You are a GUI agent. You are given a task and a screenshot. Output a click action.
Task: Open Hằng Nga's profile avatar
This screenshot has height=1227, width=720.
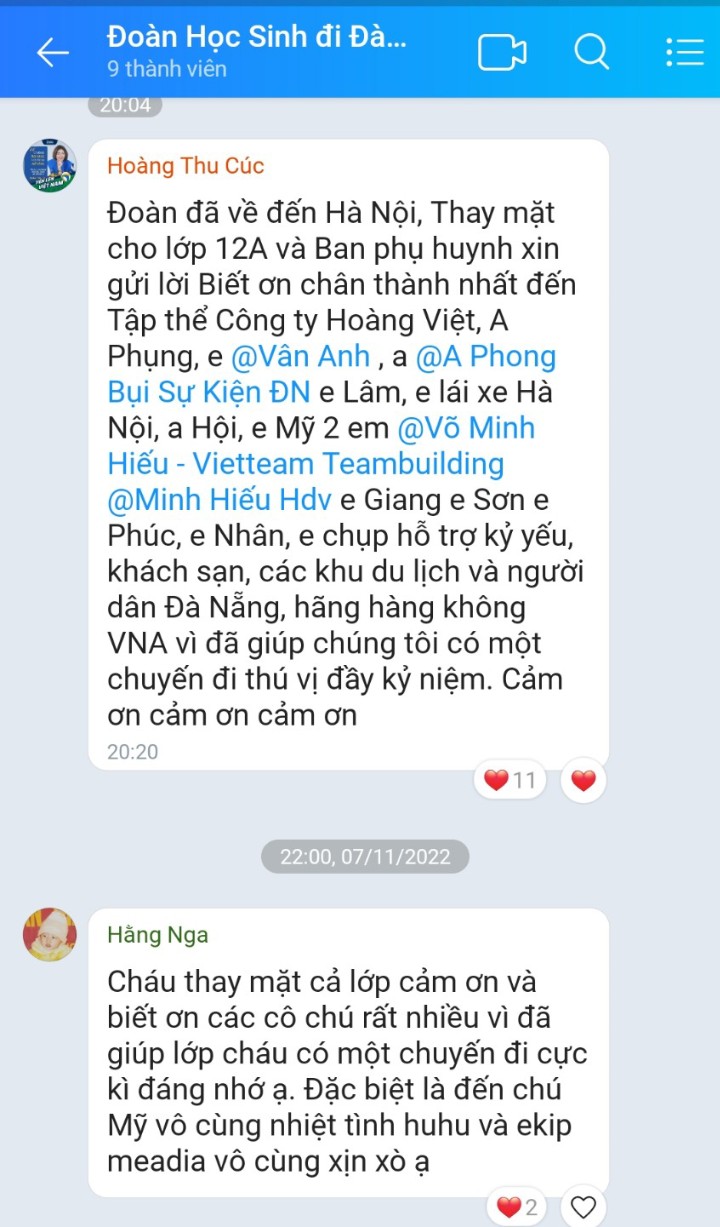point(50,935)
